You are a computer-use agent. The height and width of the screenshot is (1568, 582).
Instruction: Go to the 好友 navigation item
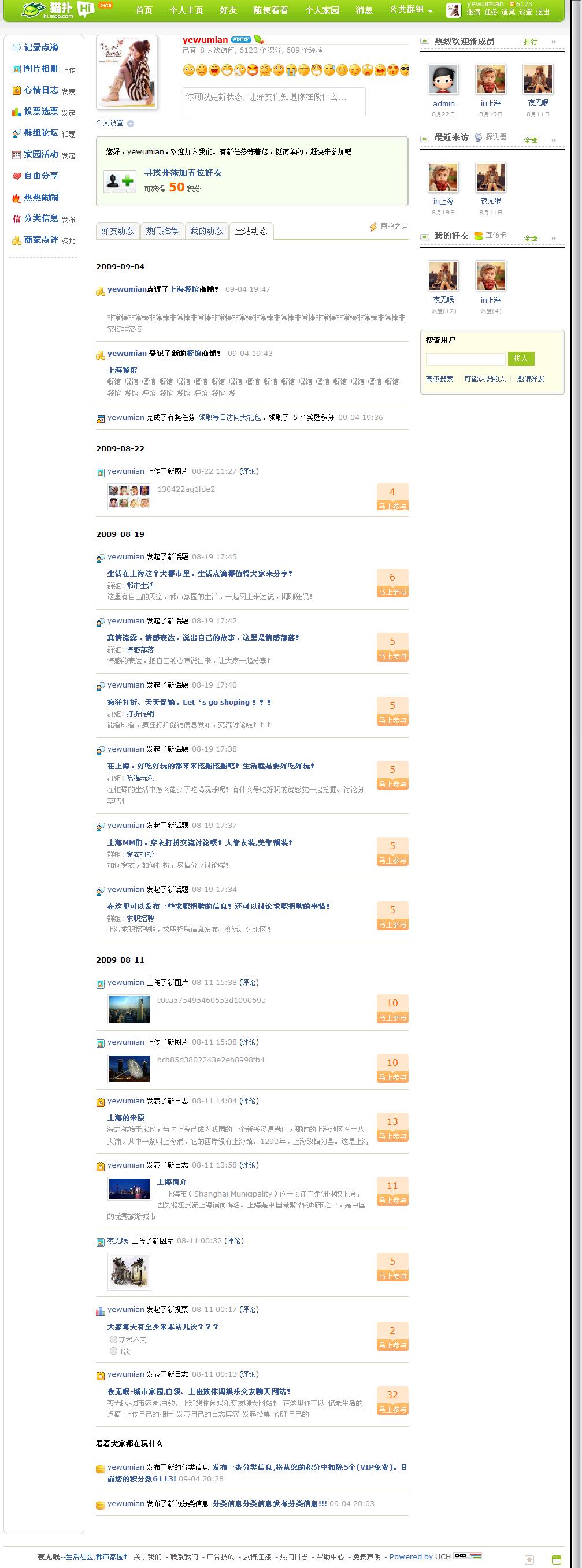coord(228,10)
